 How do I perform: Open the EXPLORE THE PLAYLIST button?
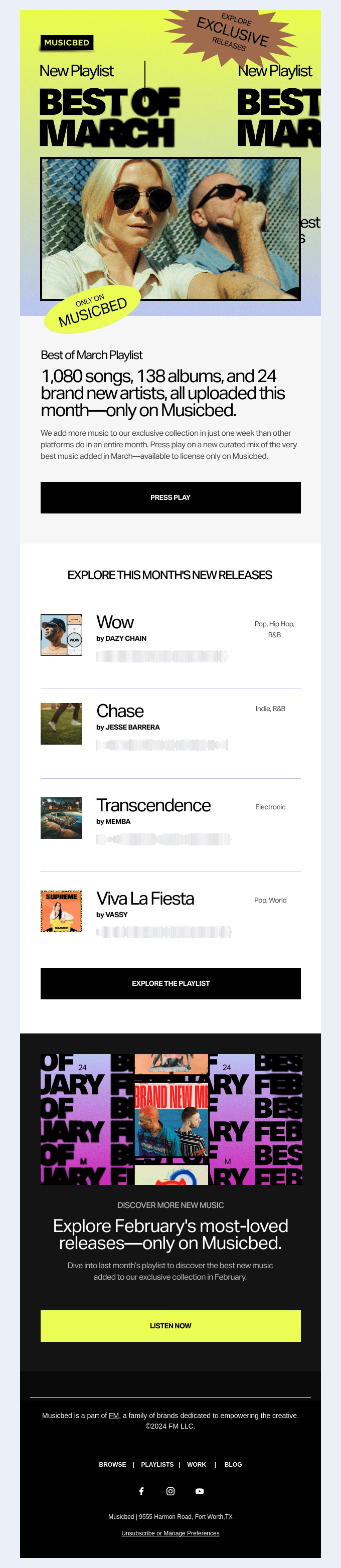[170, 983]
